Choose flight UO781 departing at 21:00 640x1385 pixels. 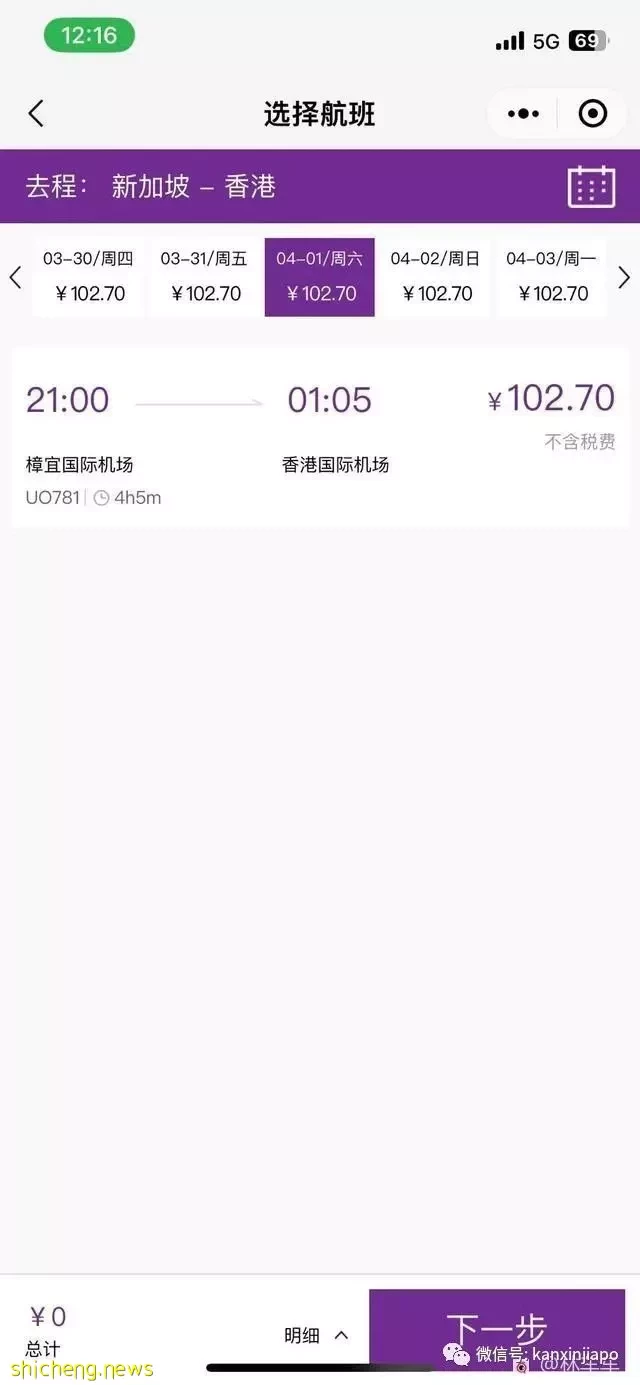(320, 437)
